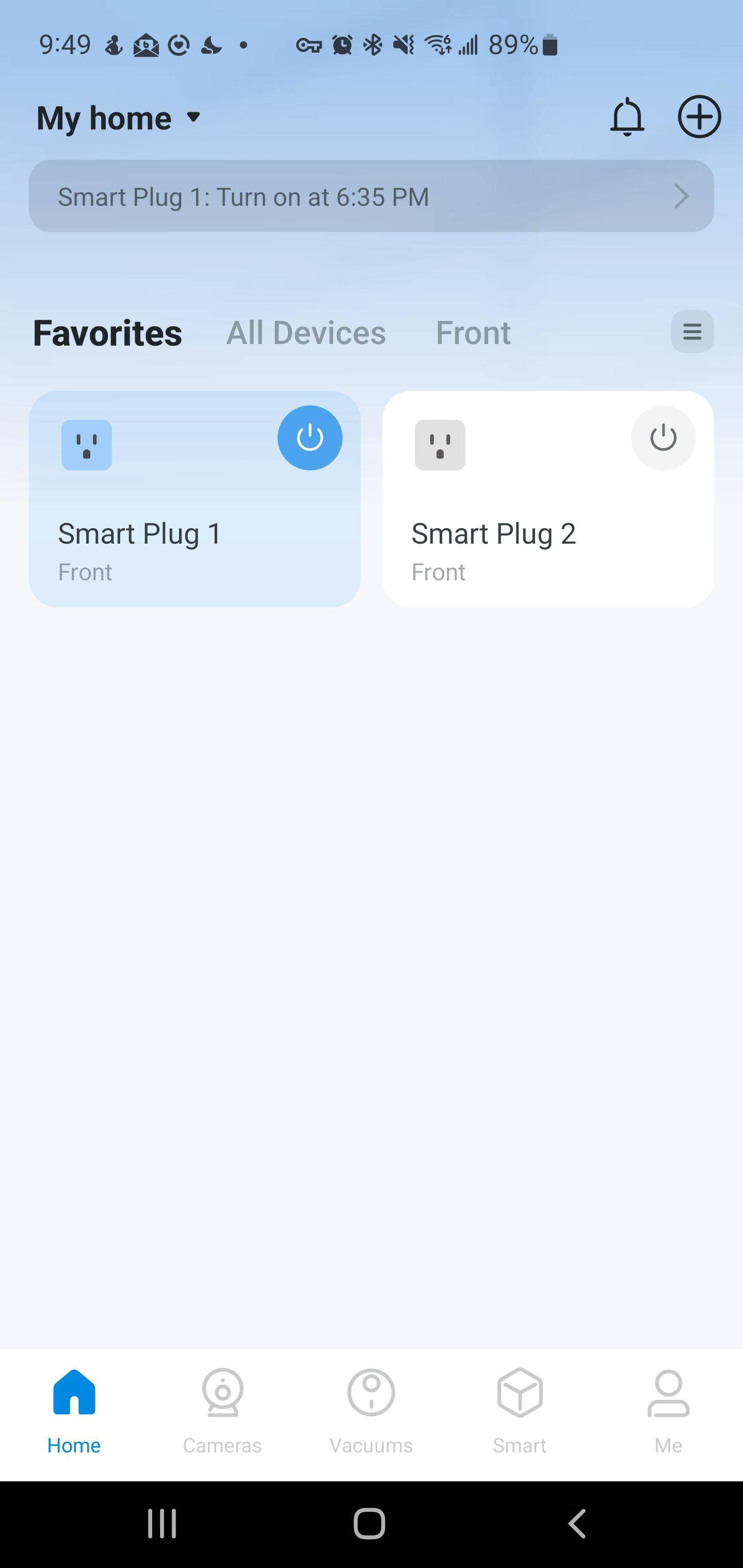Image resolution: width=743 pixels, height=1568 pixels.
Task: Open the notifications bell
Action: [x=627, y=117]
